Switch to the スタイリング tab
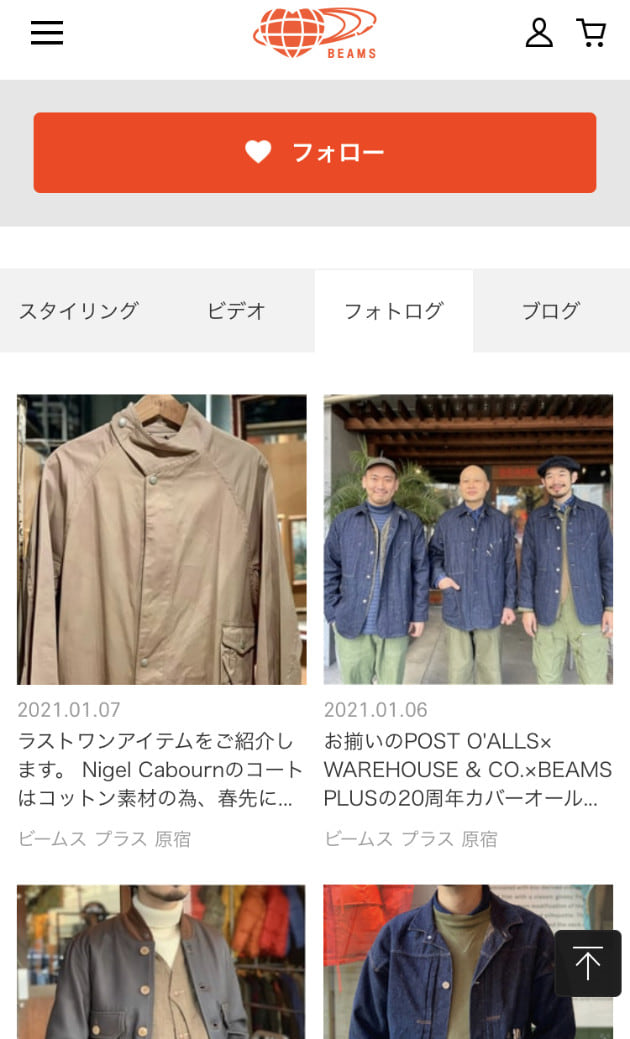Image resolution: width=630 pixels, height=1039 pixels. tap(78, 311)
